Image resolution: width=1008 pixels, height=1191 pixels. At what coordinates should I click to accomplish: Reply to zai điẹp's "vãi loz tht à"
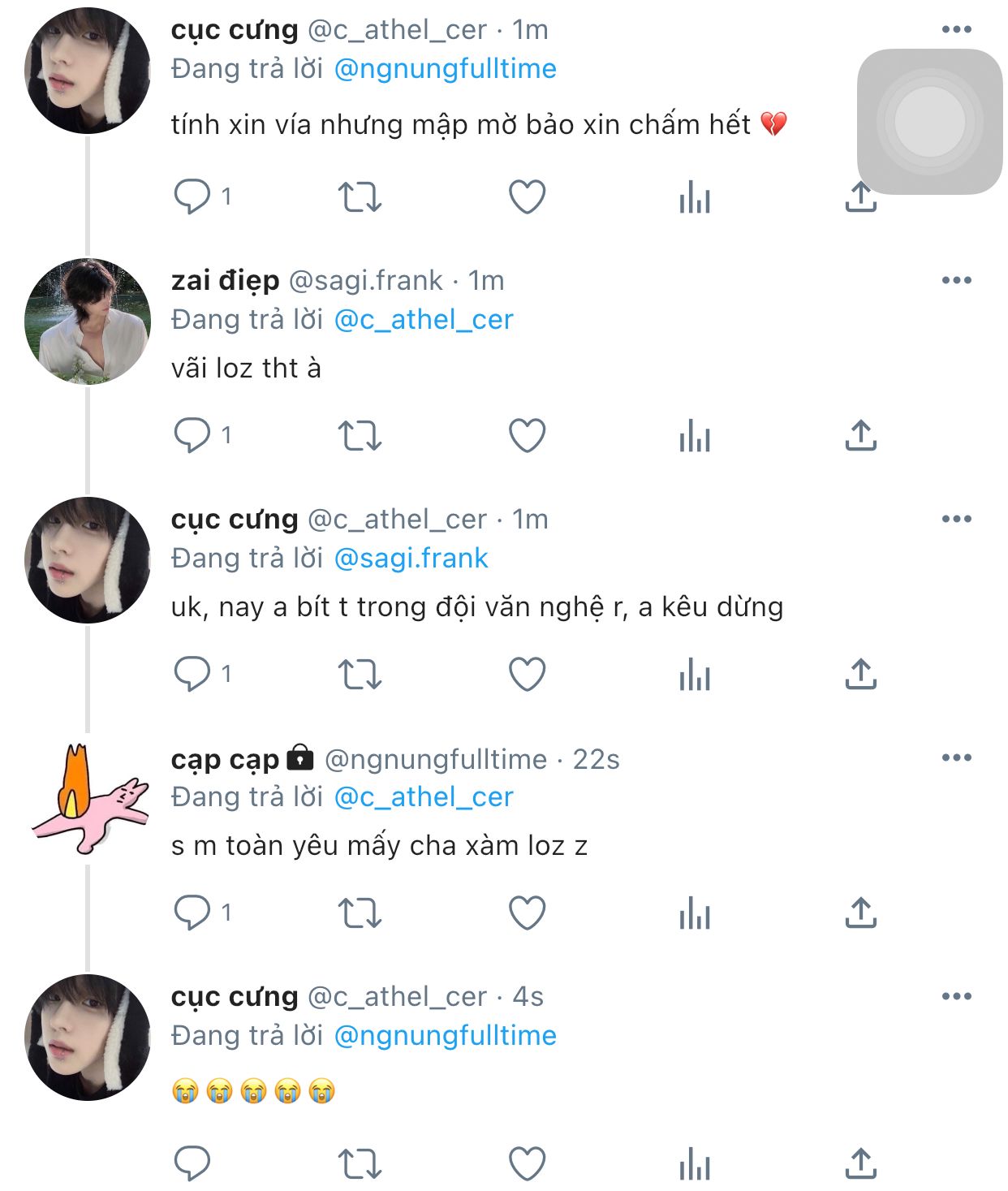pos(192,436)
